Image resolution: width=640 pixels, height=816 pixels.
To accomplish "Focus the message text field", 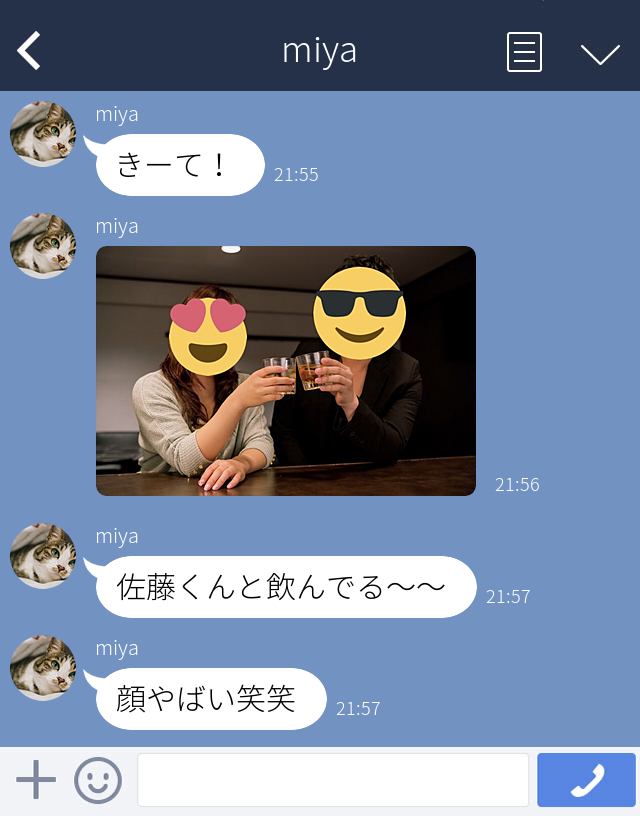I will coord(332,780).
